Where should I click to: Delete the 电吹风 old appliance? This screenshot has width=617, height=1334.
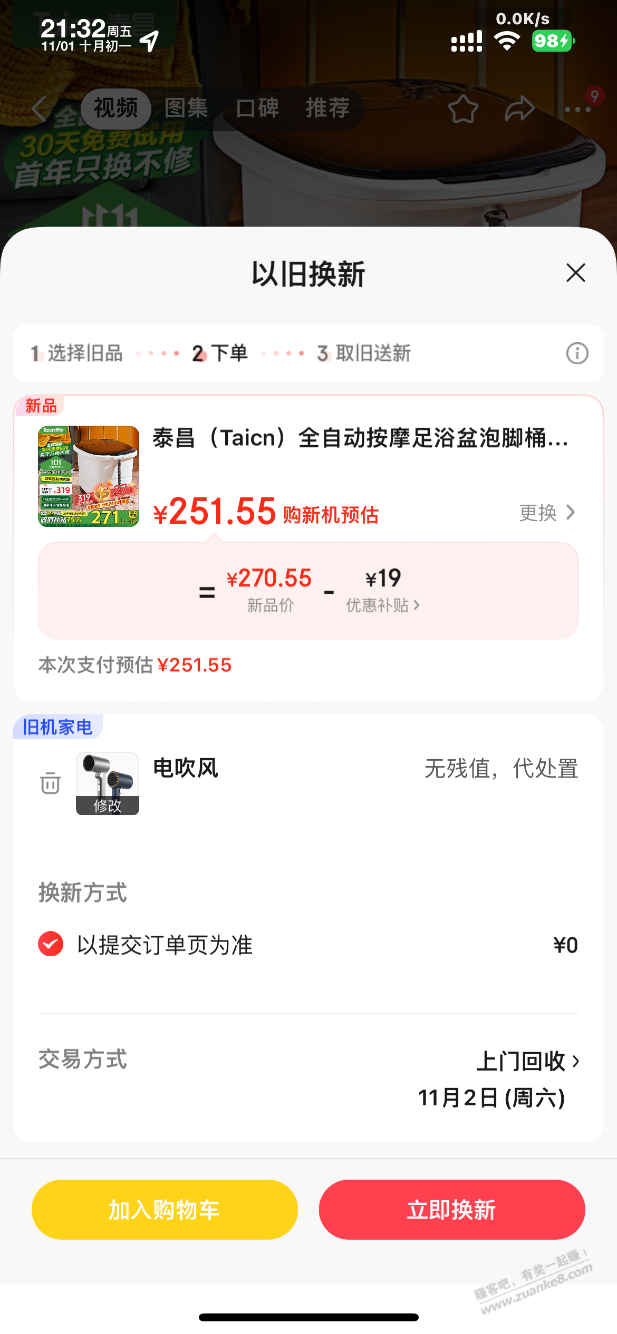[x=50, y=783]
